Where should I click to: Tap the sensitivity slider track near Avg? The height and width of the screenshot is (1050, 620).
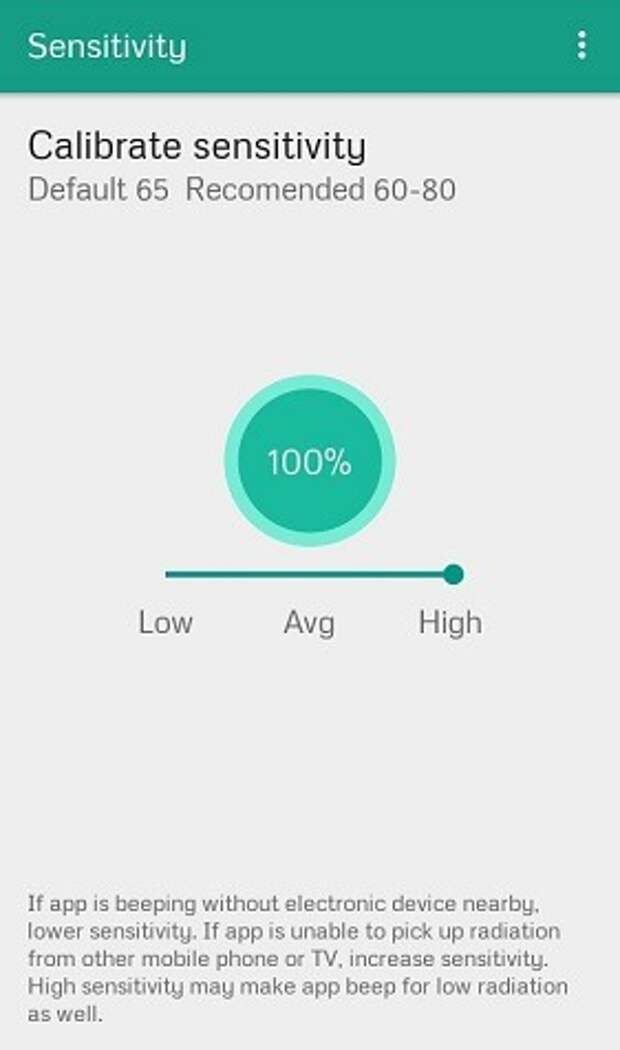tap(309, 575)
